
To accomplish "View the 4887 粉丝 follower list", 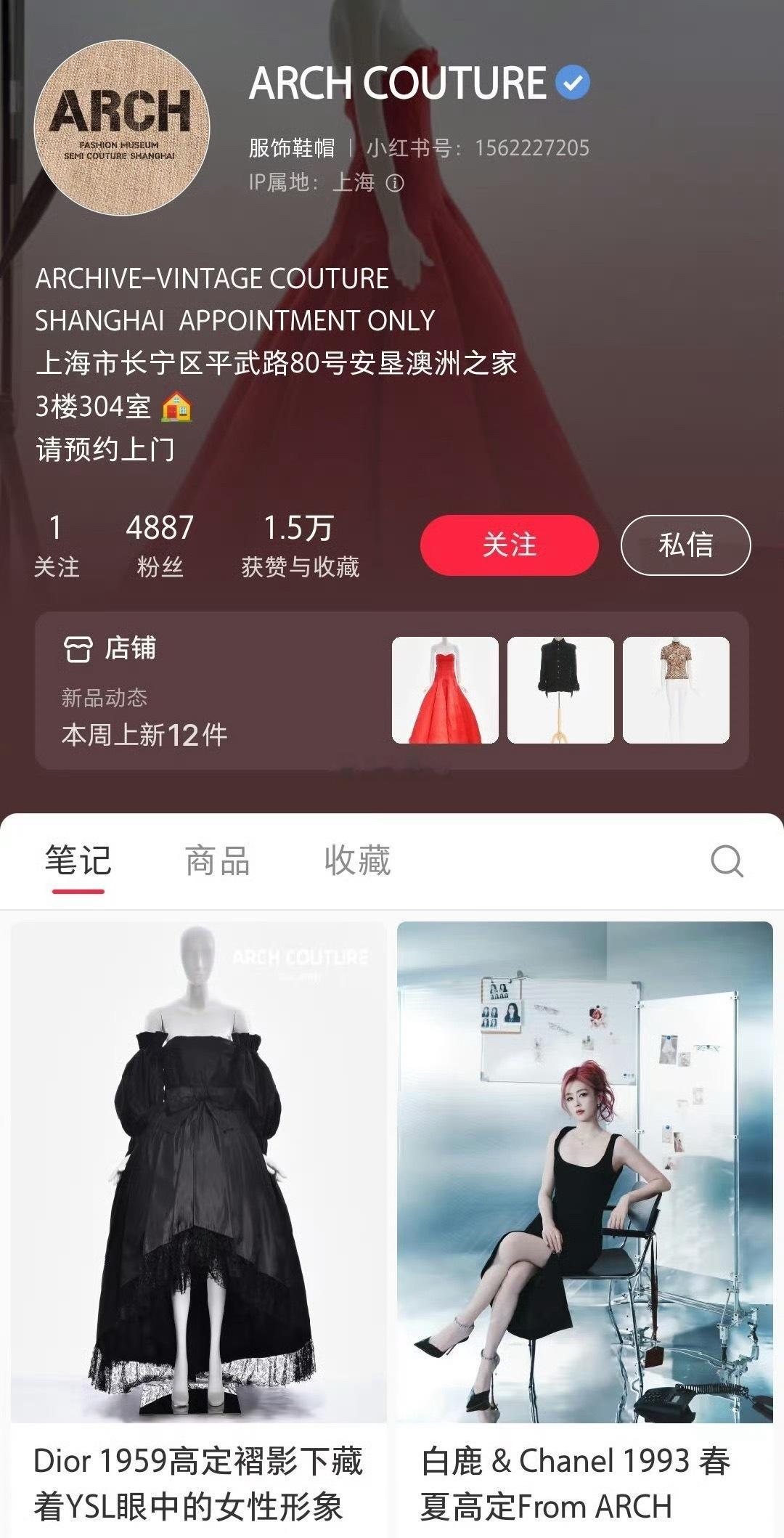I will 158,542.
